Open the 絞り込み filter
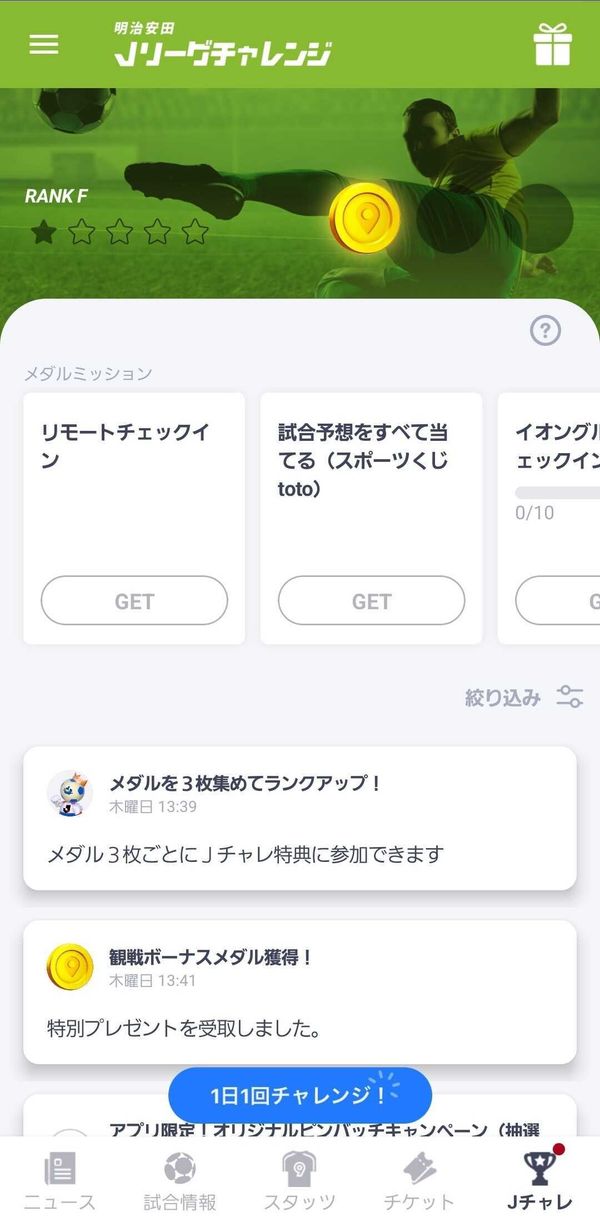 pyautogui.click(x=524, y=697)
